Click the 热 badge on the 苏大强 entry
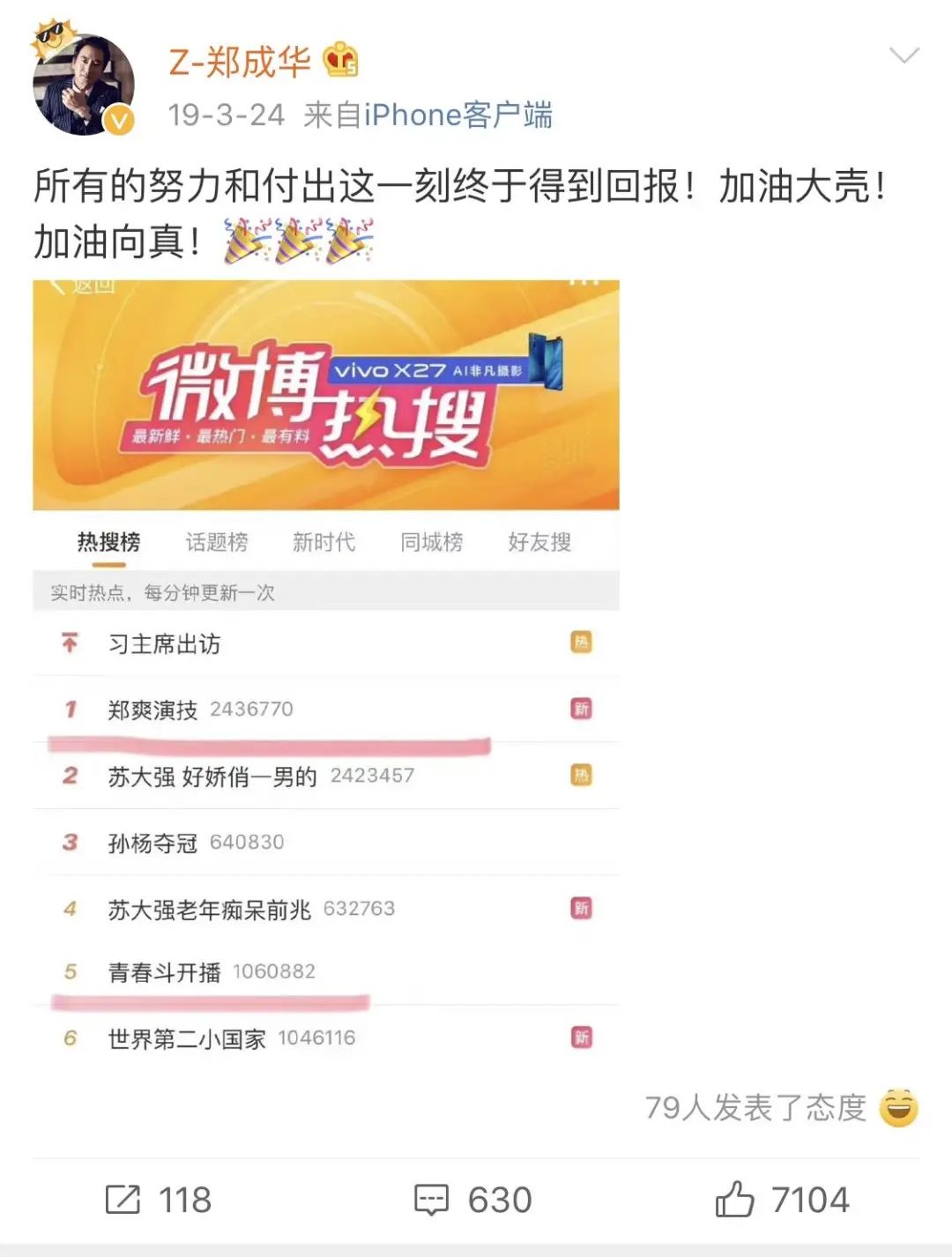The width and height of the screenshot is (952, 1257). [581, 775]
